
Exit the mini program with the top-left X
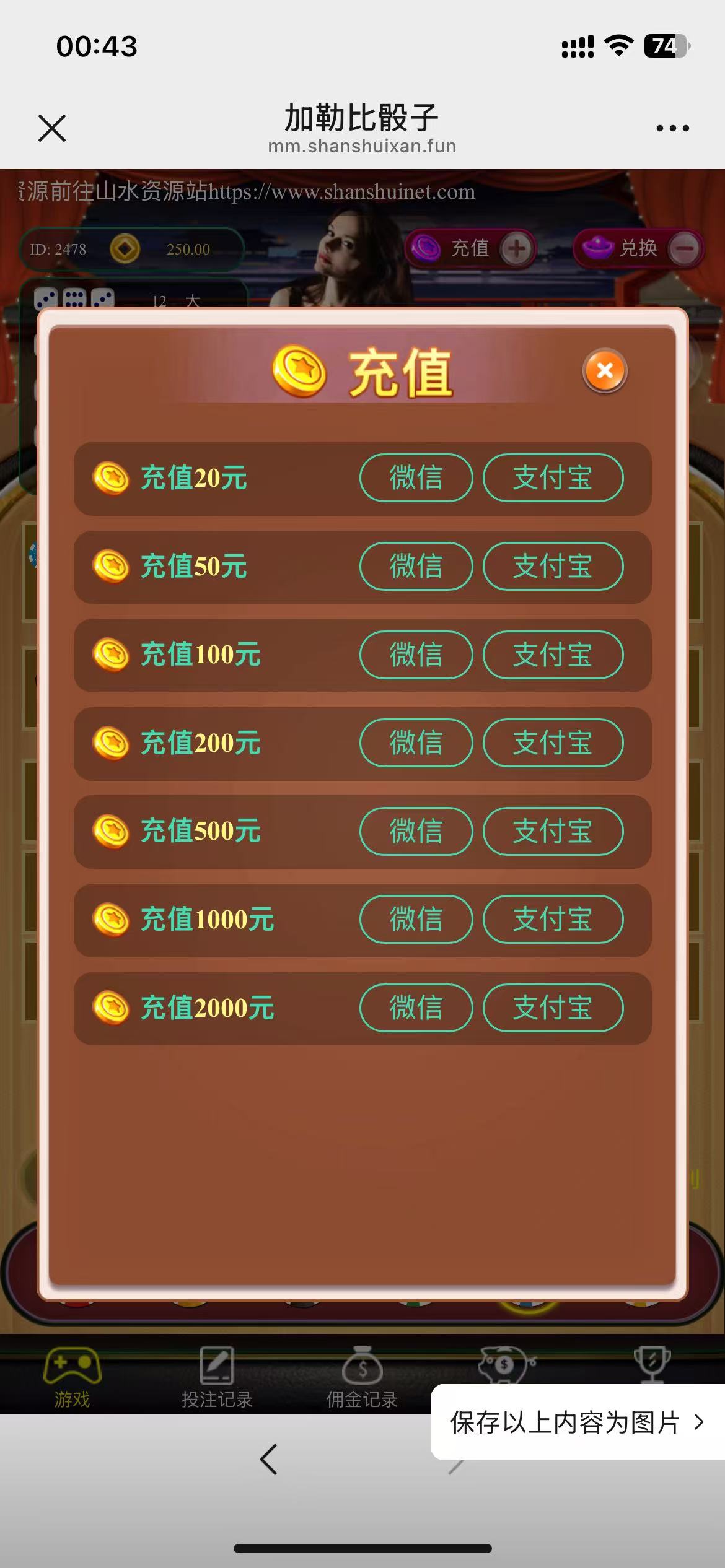(x=52, y=128)
